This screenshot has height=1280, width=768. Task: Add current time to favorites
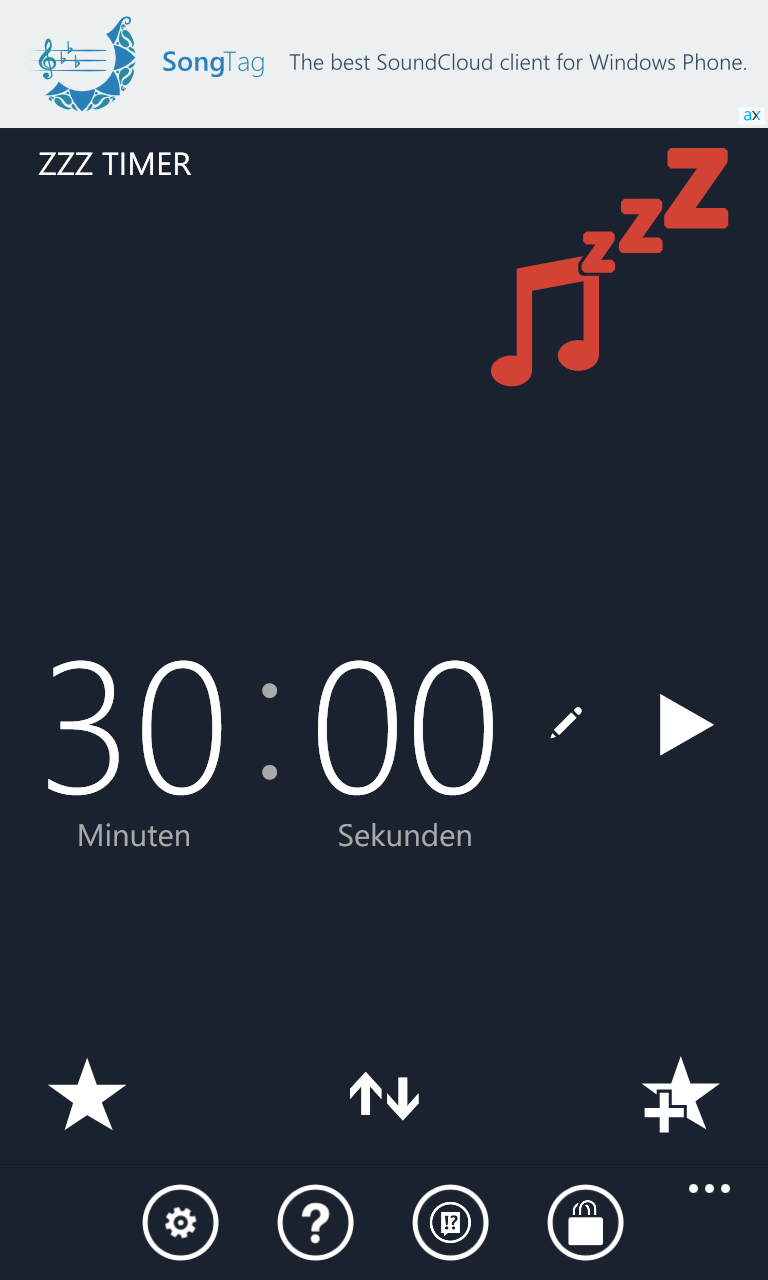pyautogui.click(x=680, y=1095)
